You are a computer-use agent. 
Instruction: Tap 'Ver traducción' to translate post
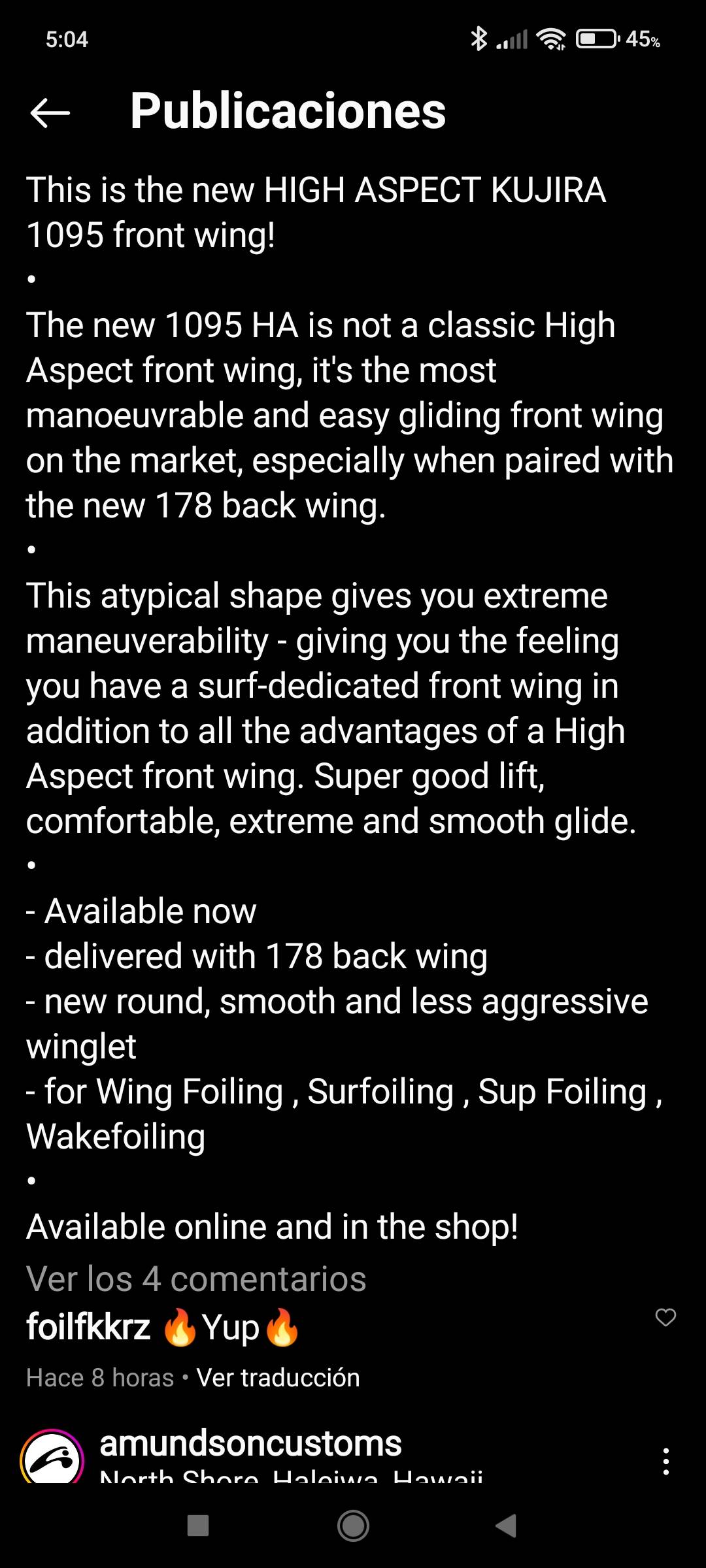click(278, 1378)
